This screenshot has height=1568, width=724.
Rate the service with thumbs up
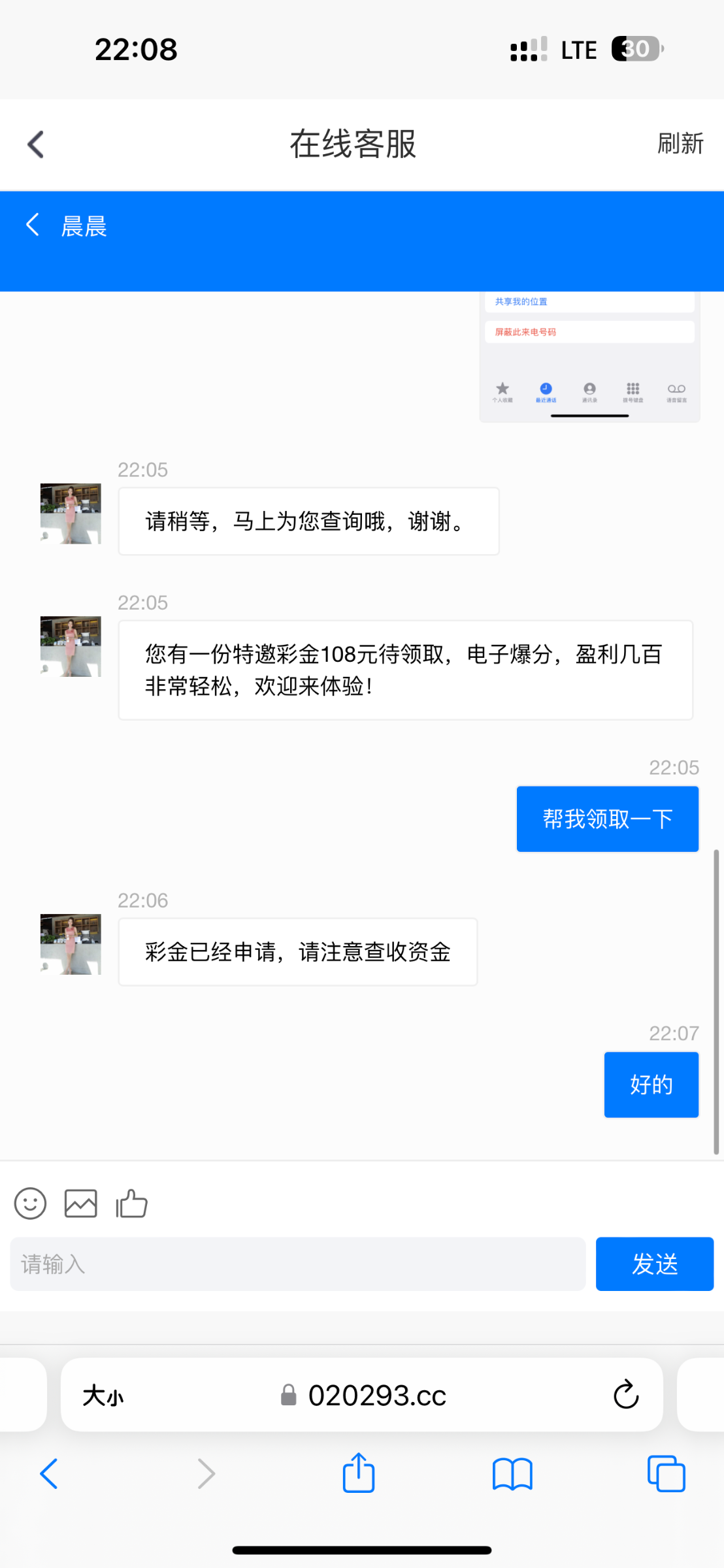132,1203
